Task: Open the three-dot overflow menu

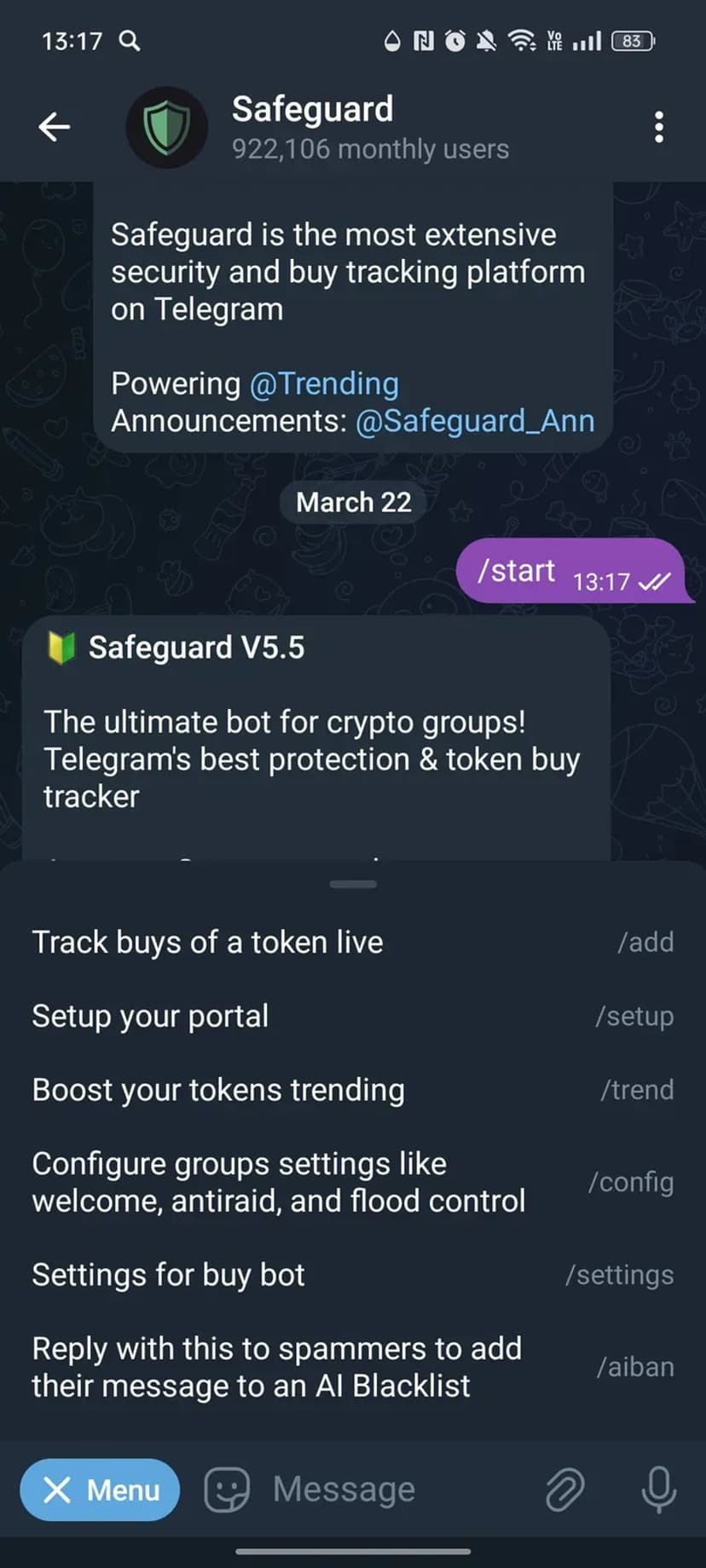Action: coord(658,127)
